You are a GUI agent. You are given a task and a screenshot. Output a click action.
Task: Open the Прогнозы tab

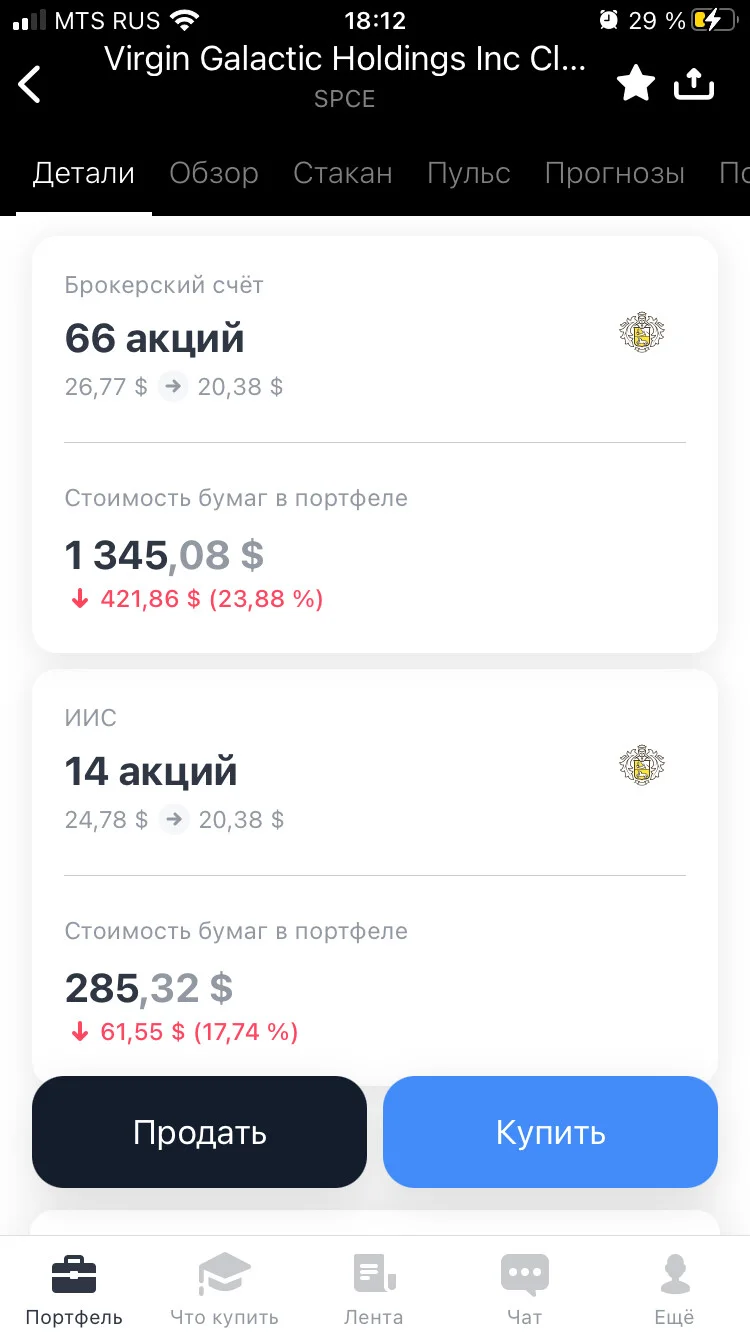click(615, 173)
